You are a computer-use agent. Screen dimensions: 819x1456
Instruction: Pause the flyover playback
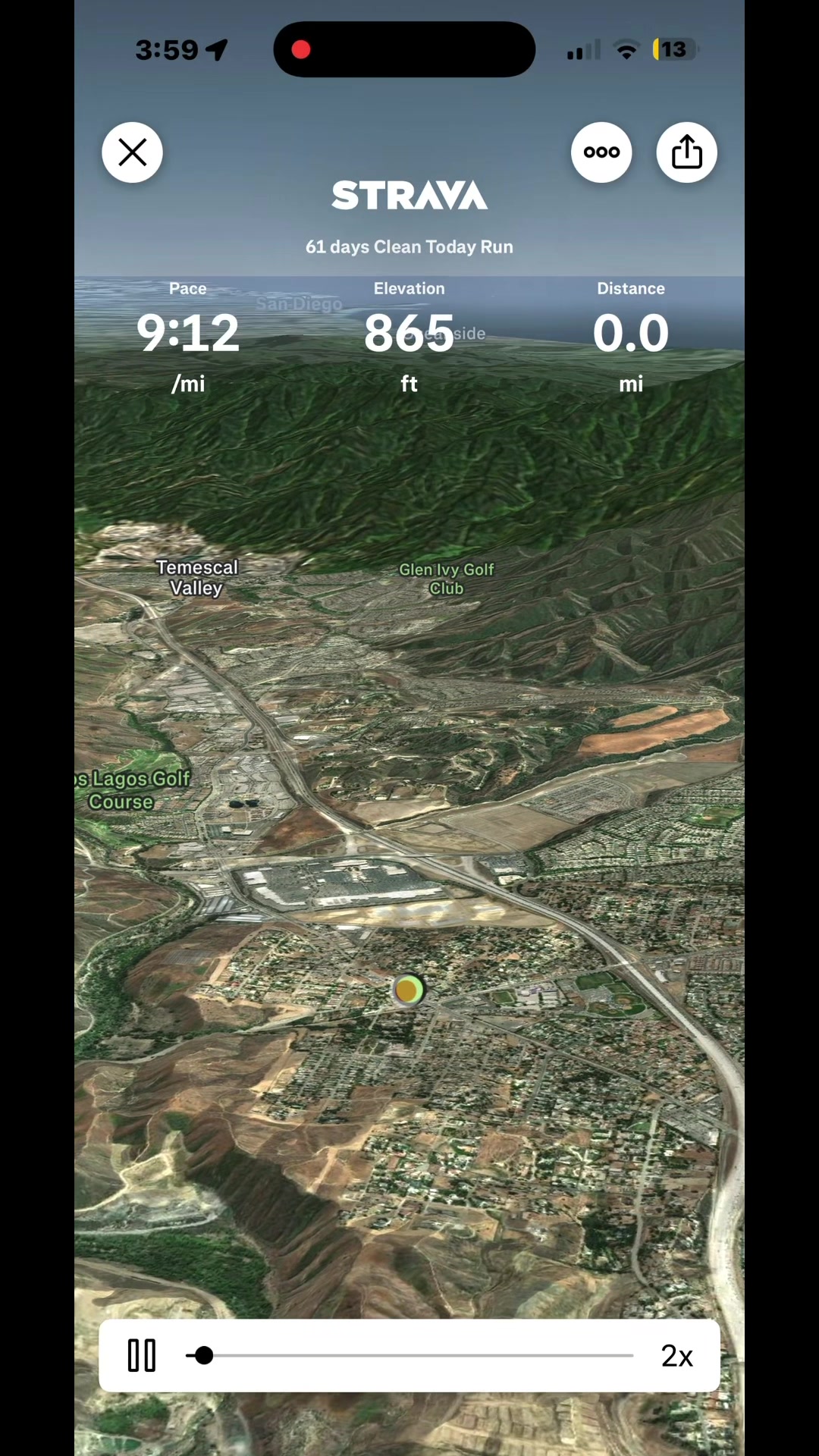point(142,1355)
